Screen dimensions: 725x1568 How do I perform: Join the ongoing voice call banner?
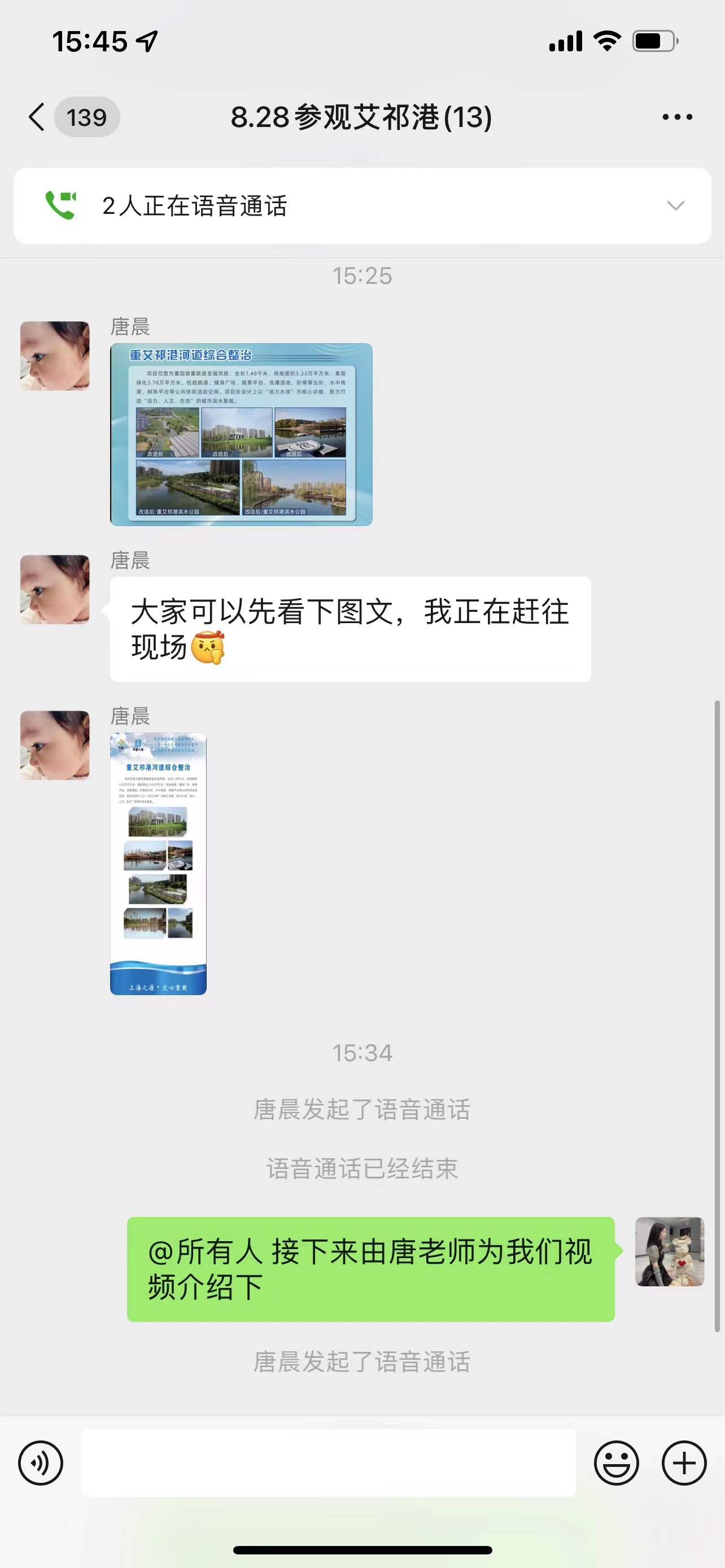pyautogui.click(x=195, y=206)
